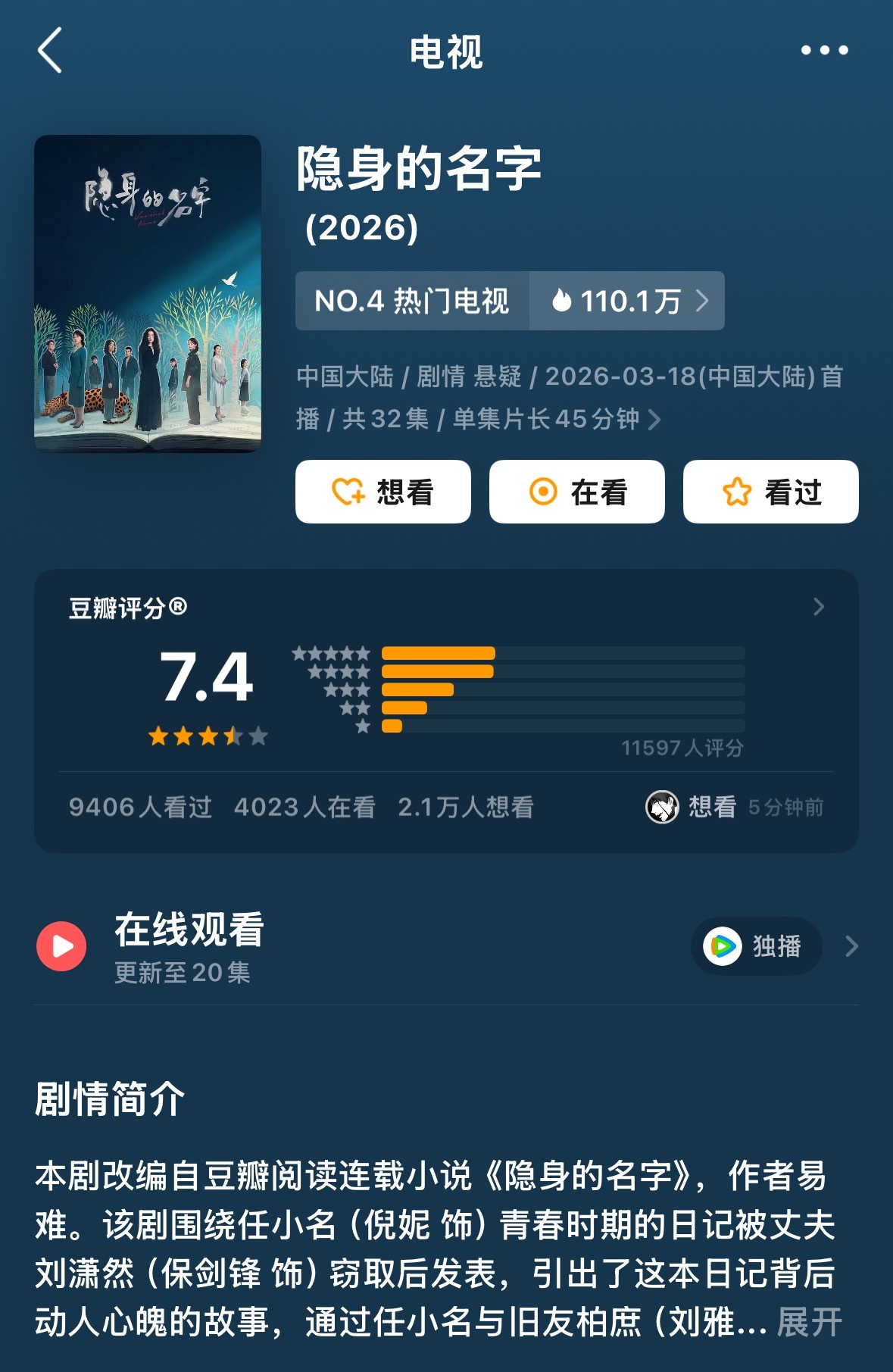
Task: Tap the five-star rating distribution bar
Action: (439, 653)
